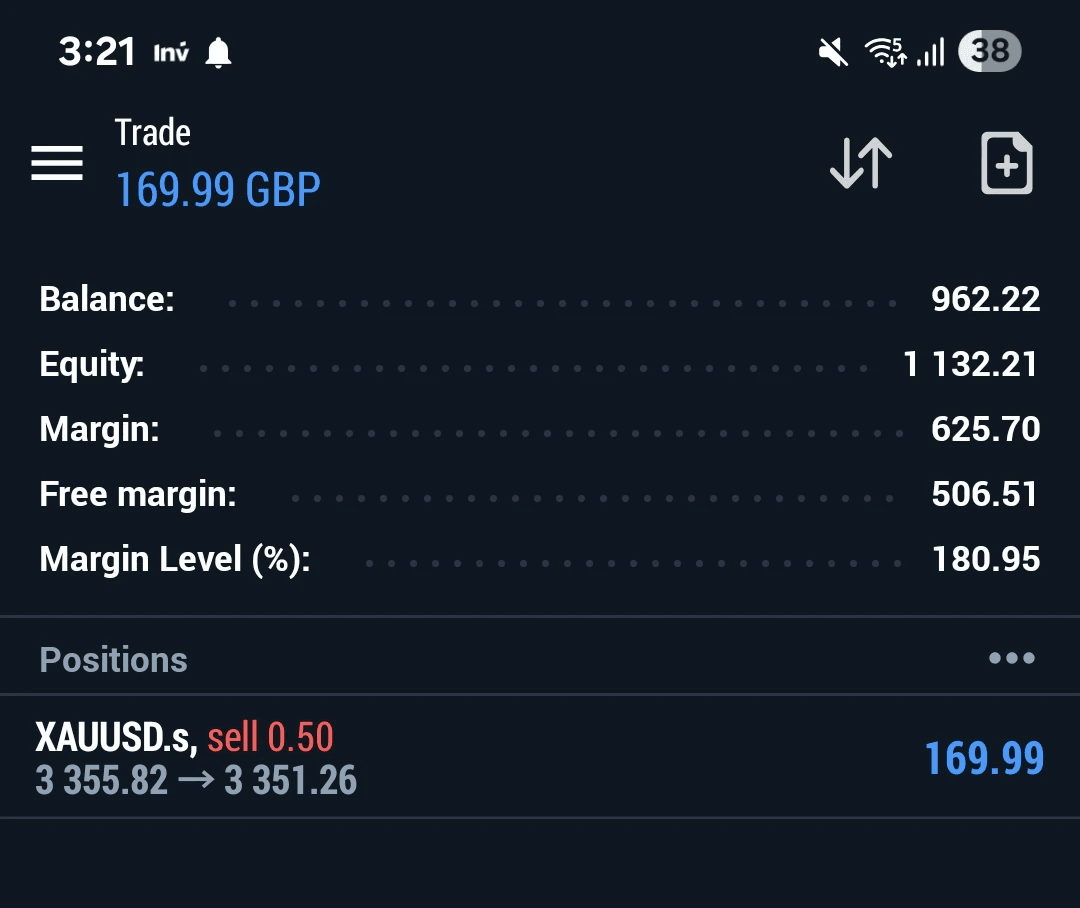Screen dimensions: 1080x908
Task: Create a new order with plus document icon
Action: 1006,163
